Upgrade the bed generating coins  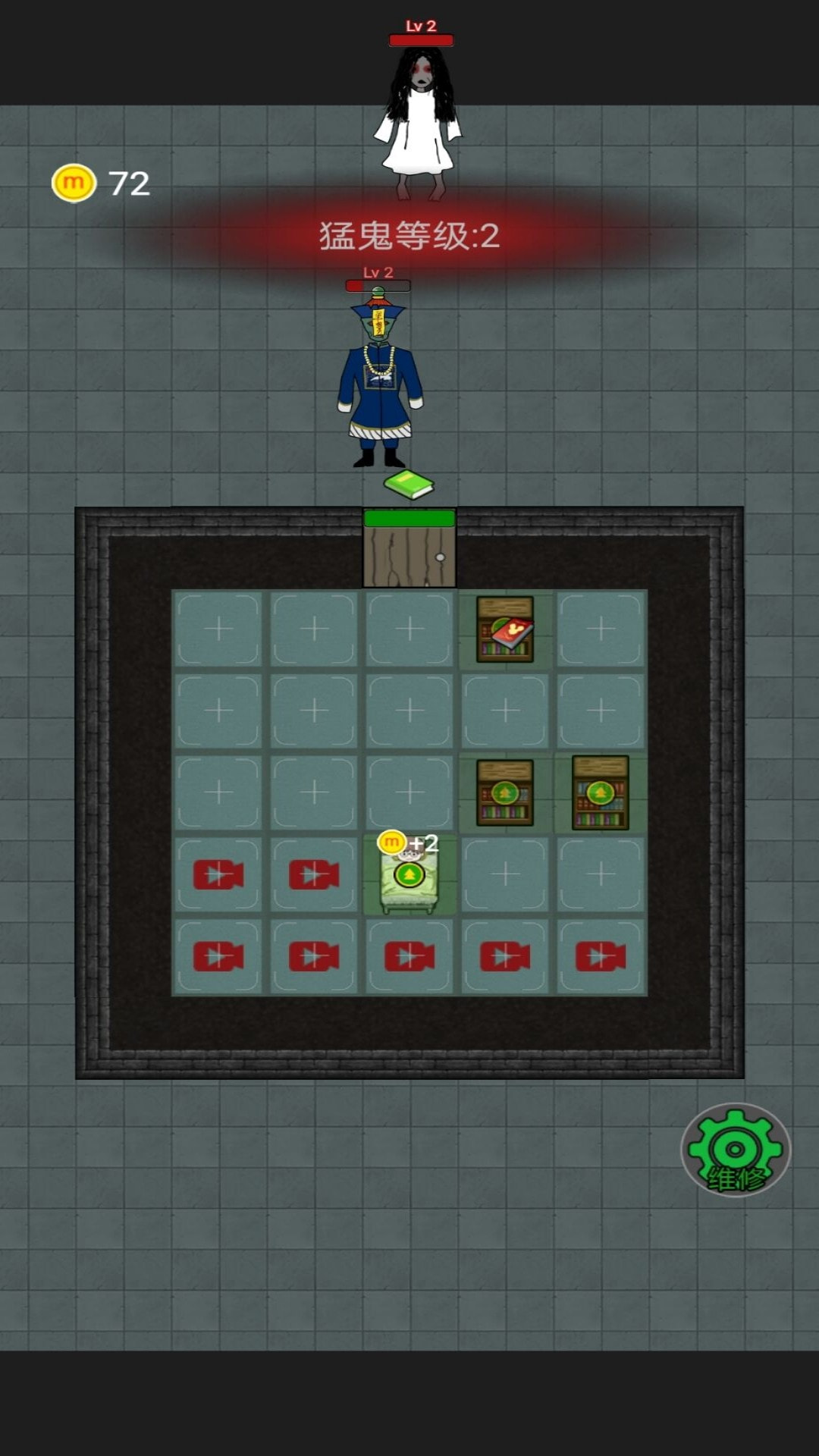coord(409,875)
